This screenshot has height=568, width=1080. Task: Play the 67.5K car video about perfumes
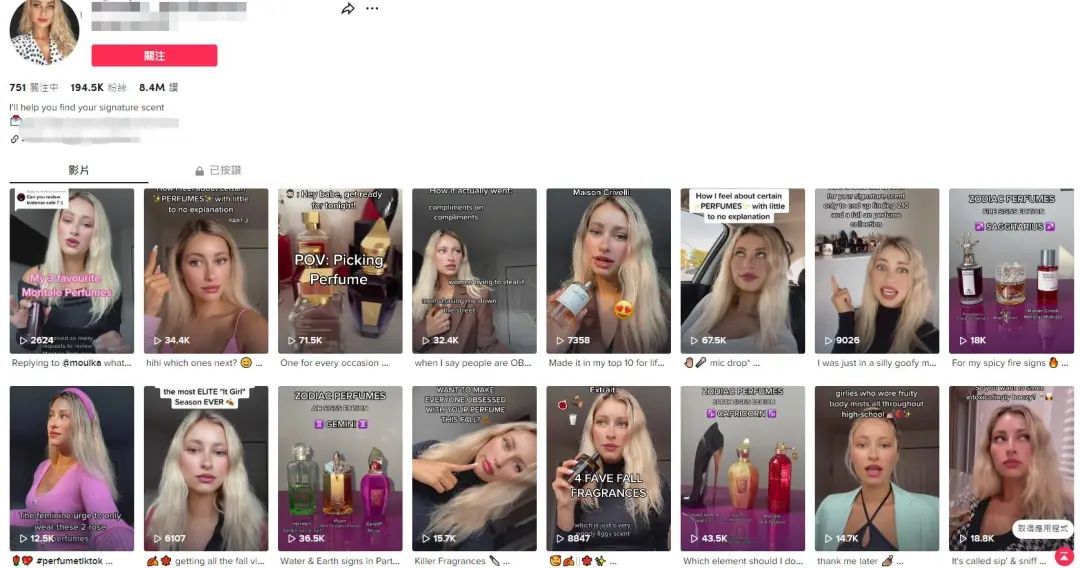(742, 270)
